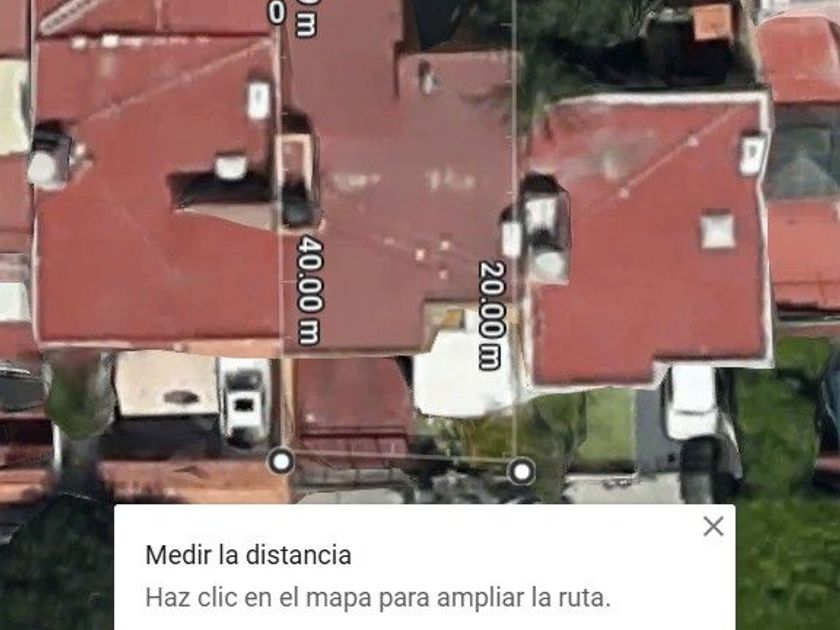The image size is (840, 630).
Task: Select the measurement point below the 40.00 m label
Action: click(282, 460)
